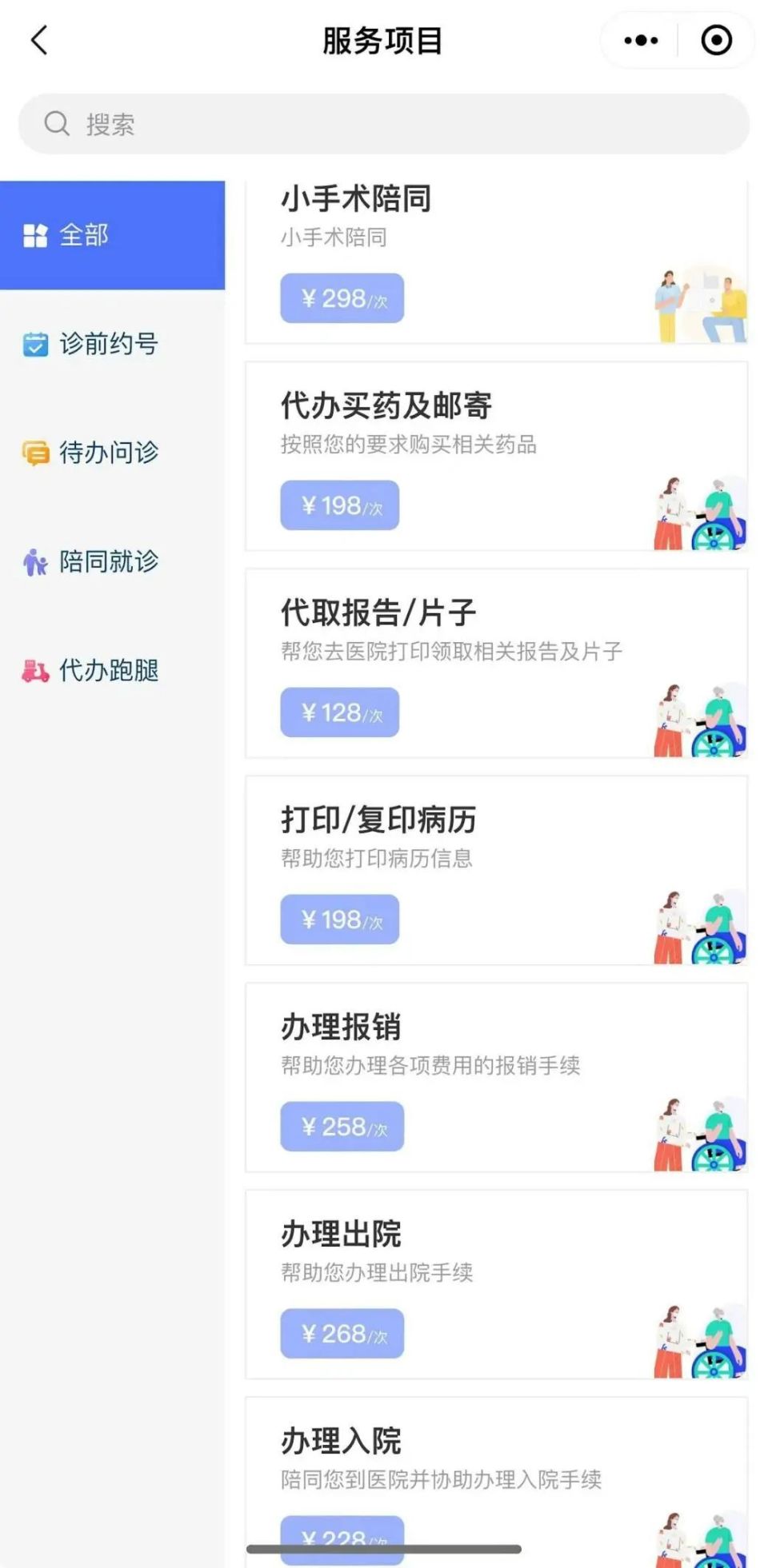Screen dimensions: 768x1568
Task: Open the 小手术陪同 service card
Action: coord(496,256)
